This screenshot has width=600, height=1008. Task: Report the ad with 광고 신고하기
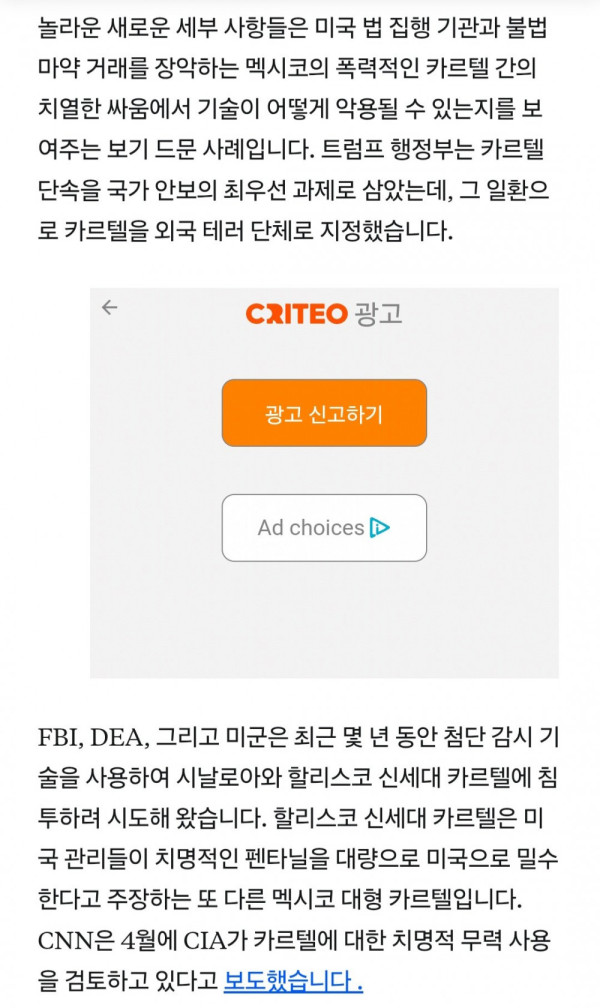(x=324, y=413)
